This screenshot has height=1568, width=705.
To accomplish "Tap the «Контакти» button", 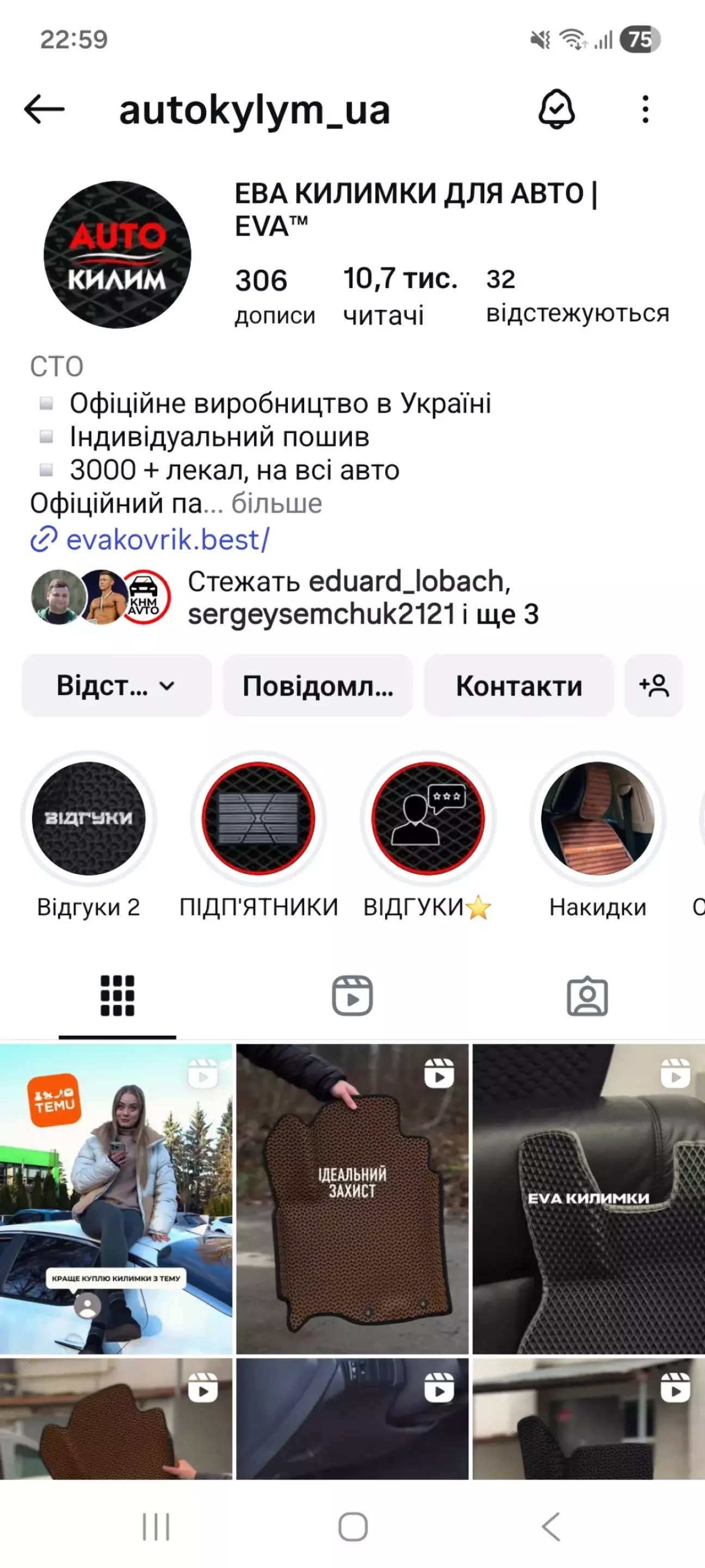I will pos(518,686).
